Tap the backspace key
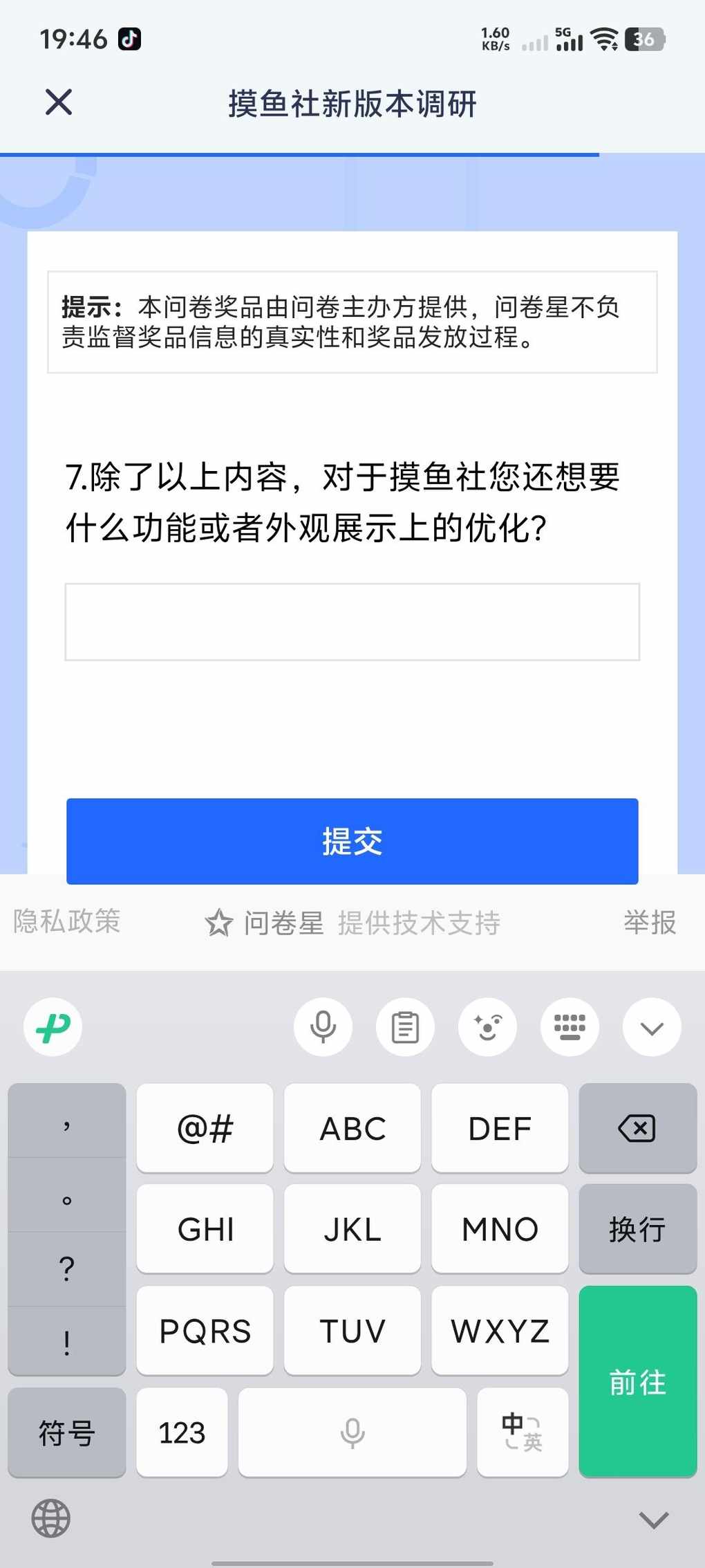The width and height of the screenshot is (705, 1568). coord(637,1128)
